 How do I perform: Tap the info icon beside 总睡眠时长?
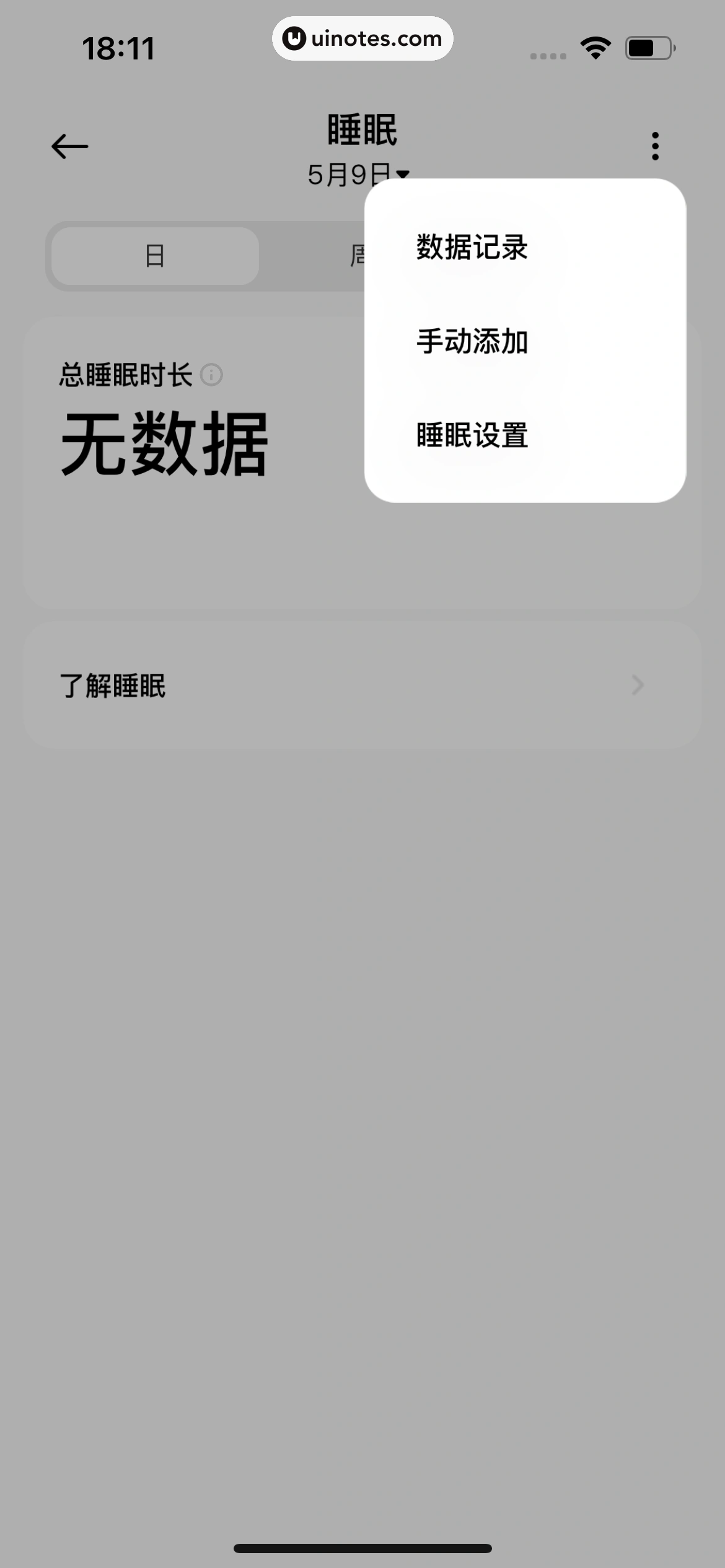tap(211, 375)
